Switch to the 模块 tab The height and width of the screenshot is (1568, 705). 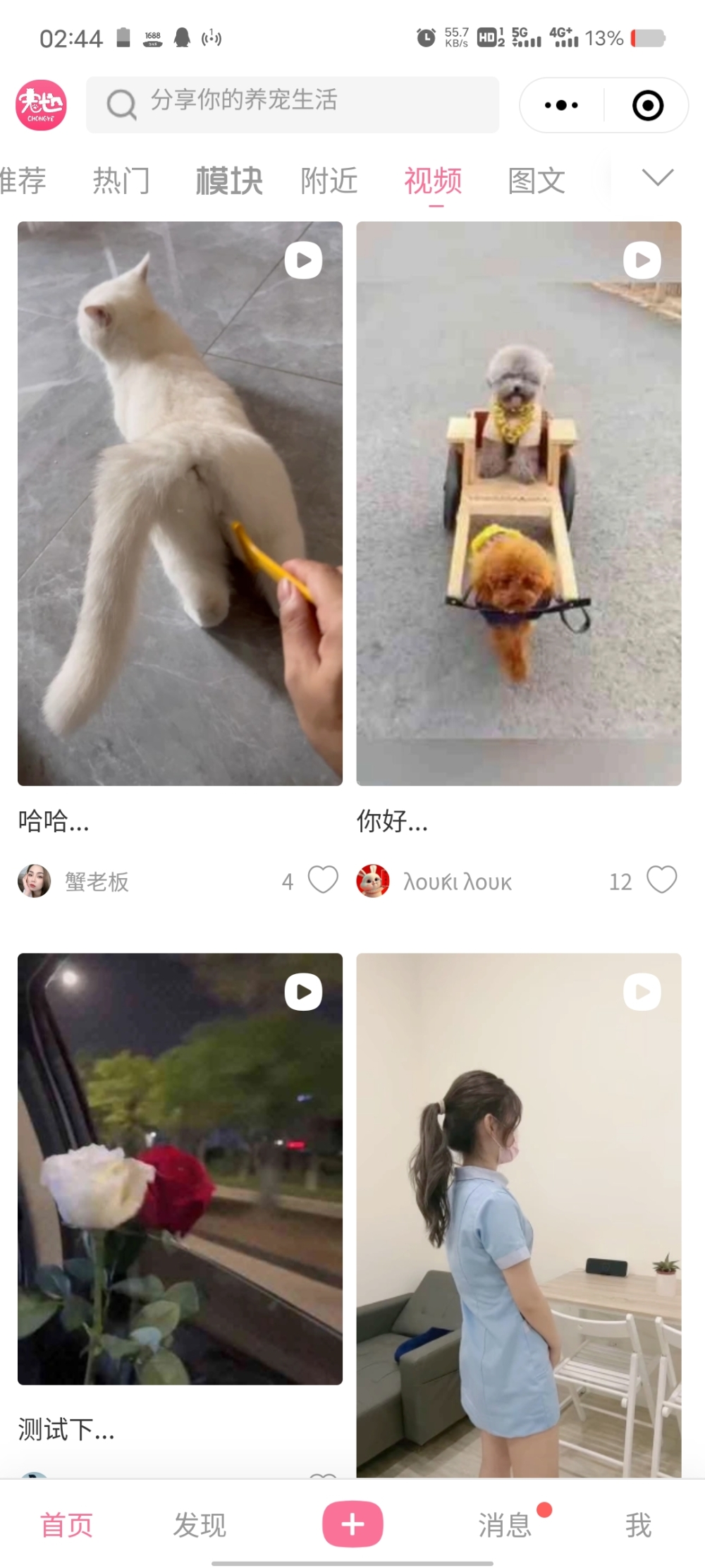coord(229,181)
